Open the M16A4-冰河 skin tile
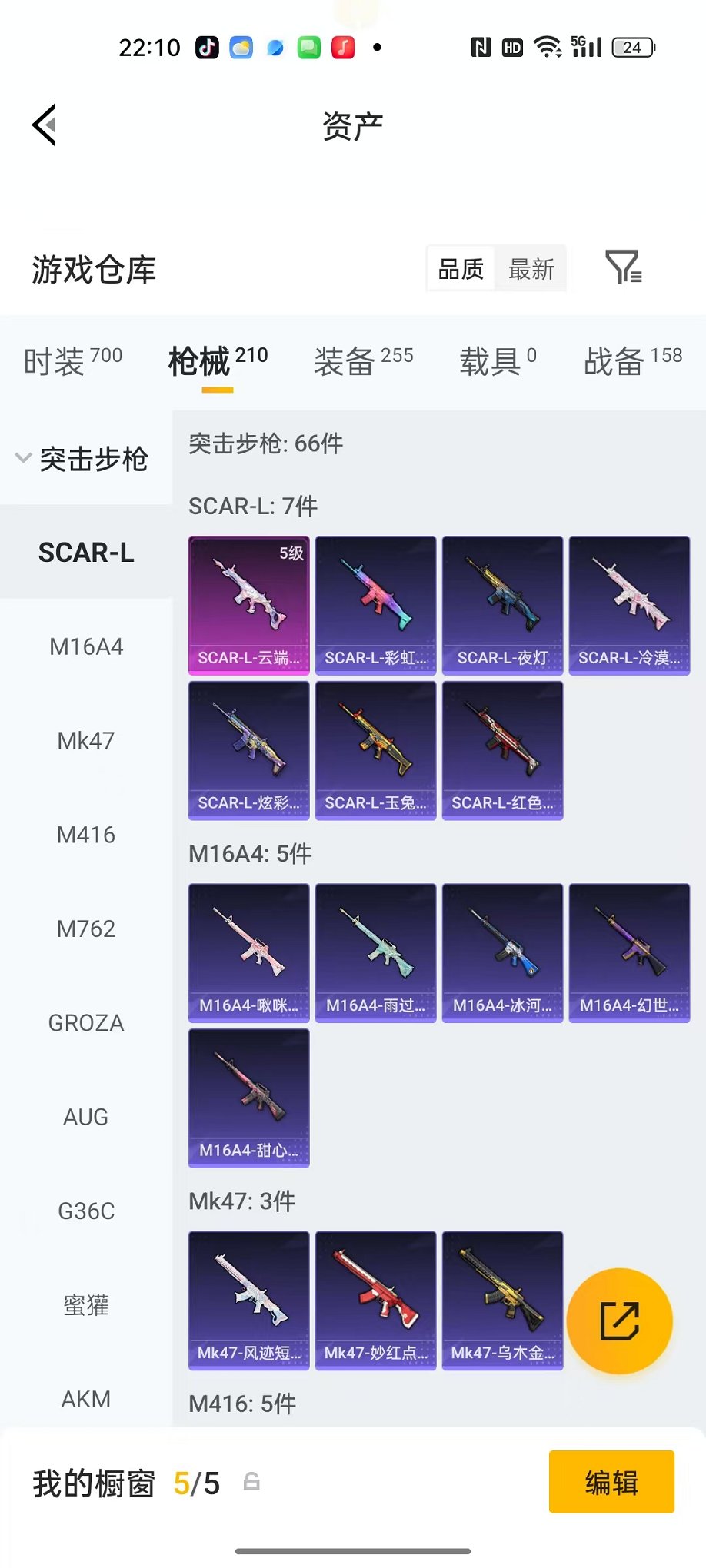Image resolution: width=706 pixels, height=1568 pixels. [x=503, y=952]
